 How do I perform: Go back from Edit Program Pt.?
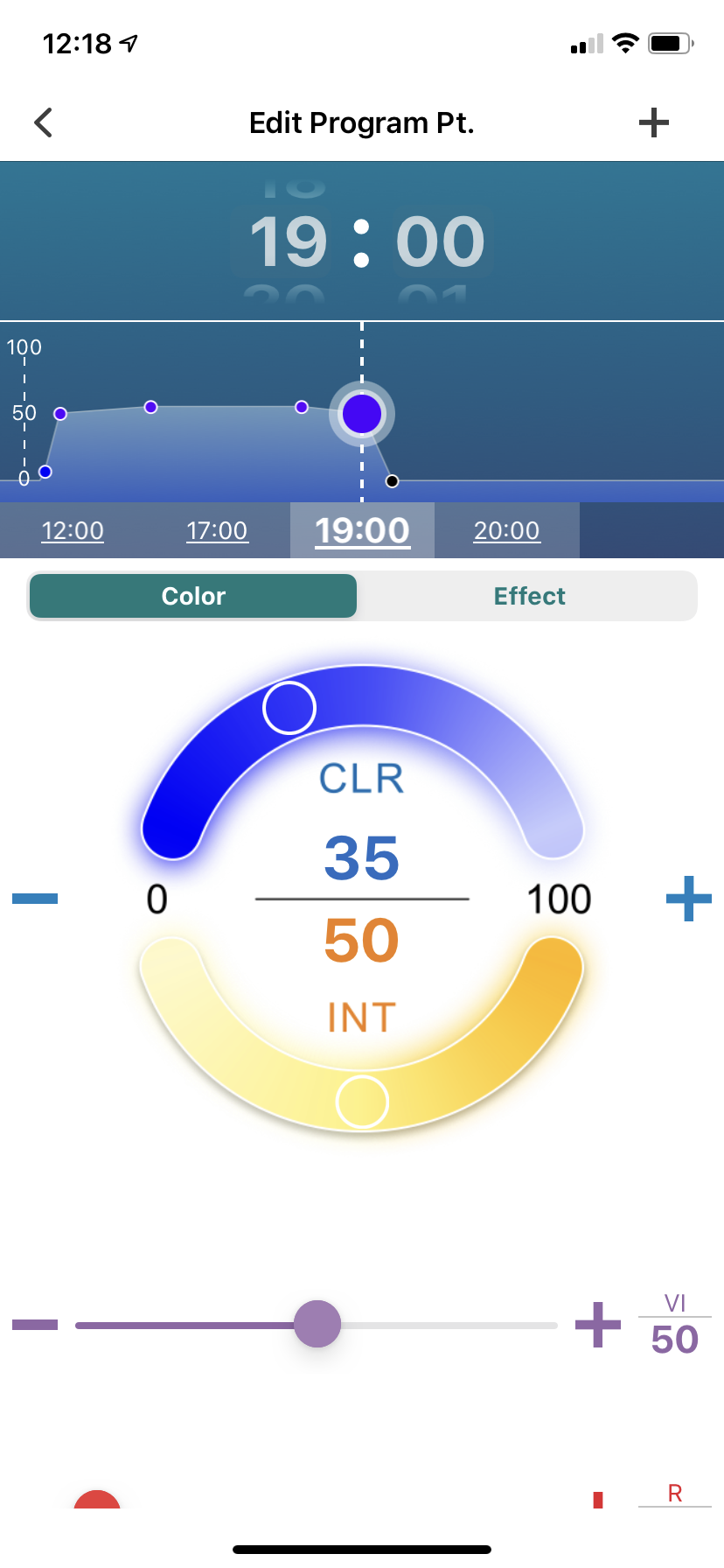[x=44, y=122]
